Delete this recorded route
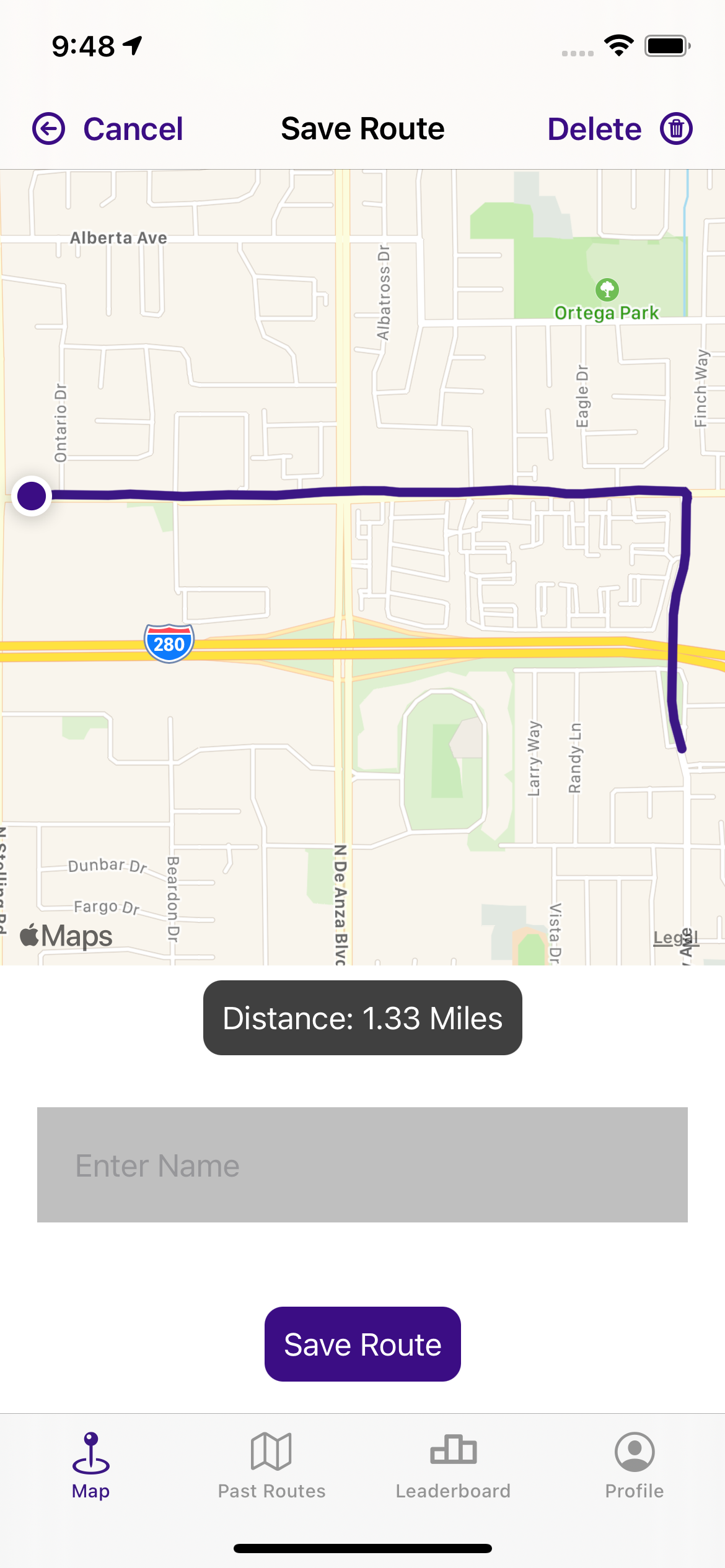The width and height of the screenshot is (725, 1568). point(620,129)
